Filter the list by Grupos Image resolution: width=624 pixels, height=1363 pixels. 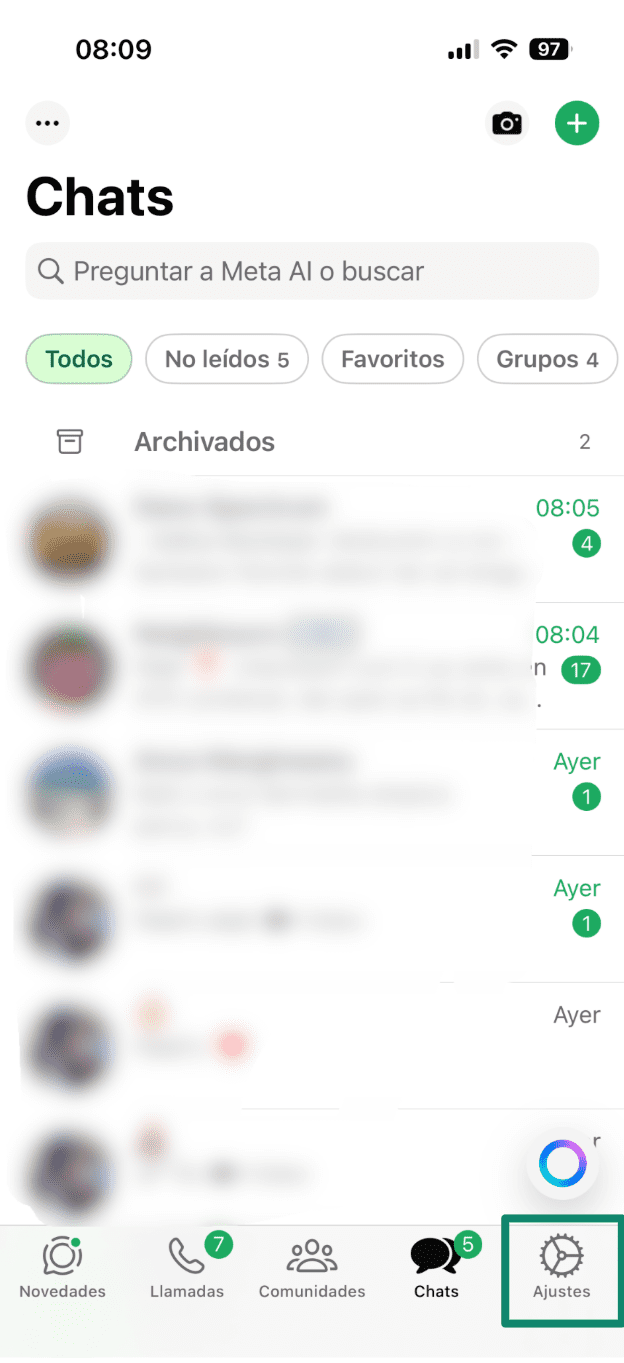coord(548,359)
